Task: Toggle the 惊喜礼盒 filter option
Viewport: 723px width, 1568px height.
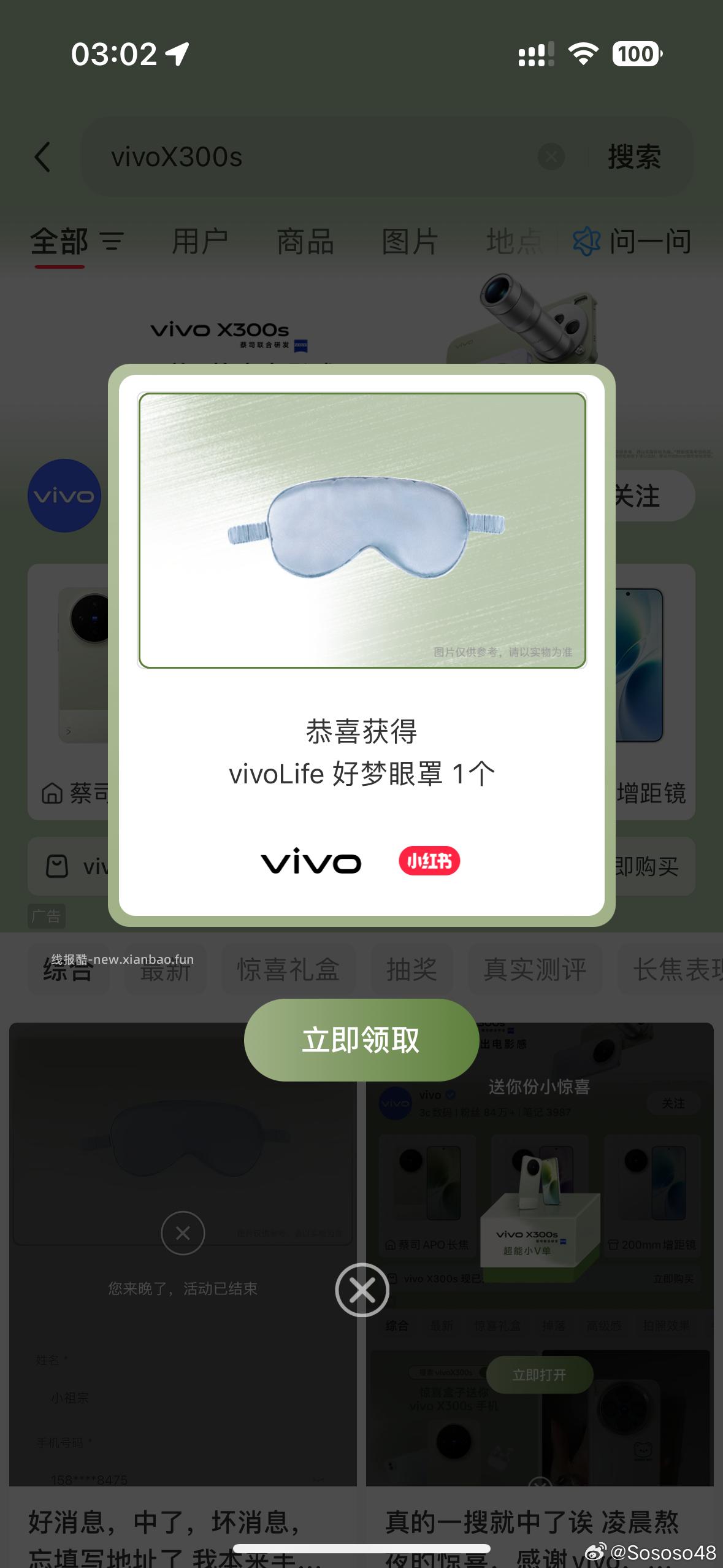Action: [289, 969]
